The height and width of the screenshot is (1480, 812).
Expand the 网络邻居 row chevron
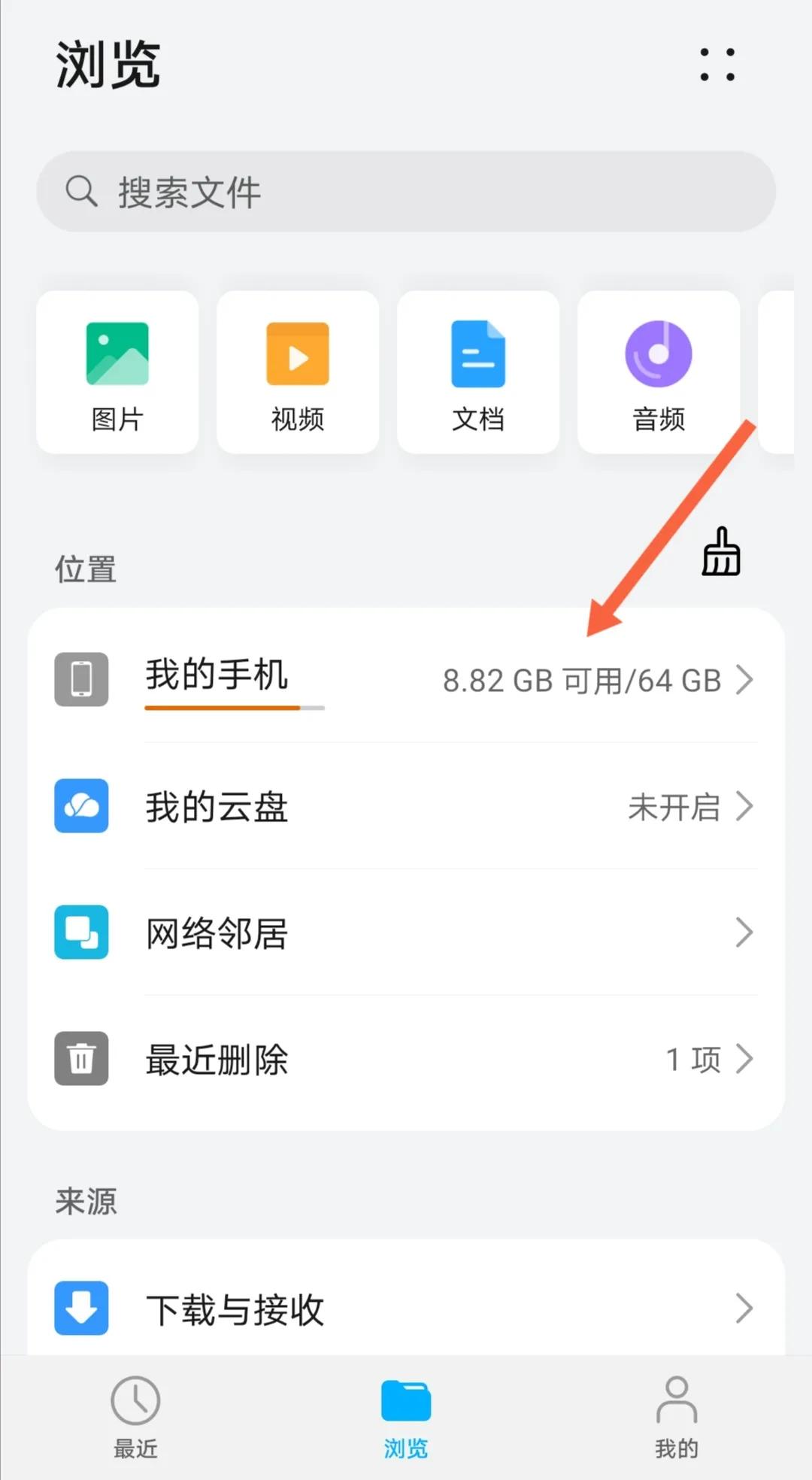pyautogui.click(x=745, y=933)
